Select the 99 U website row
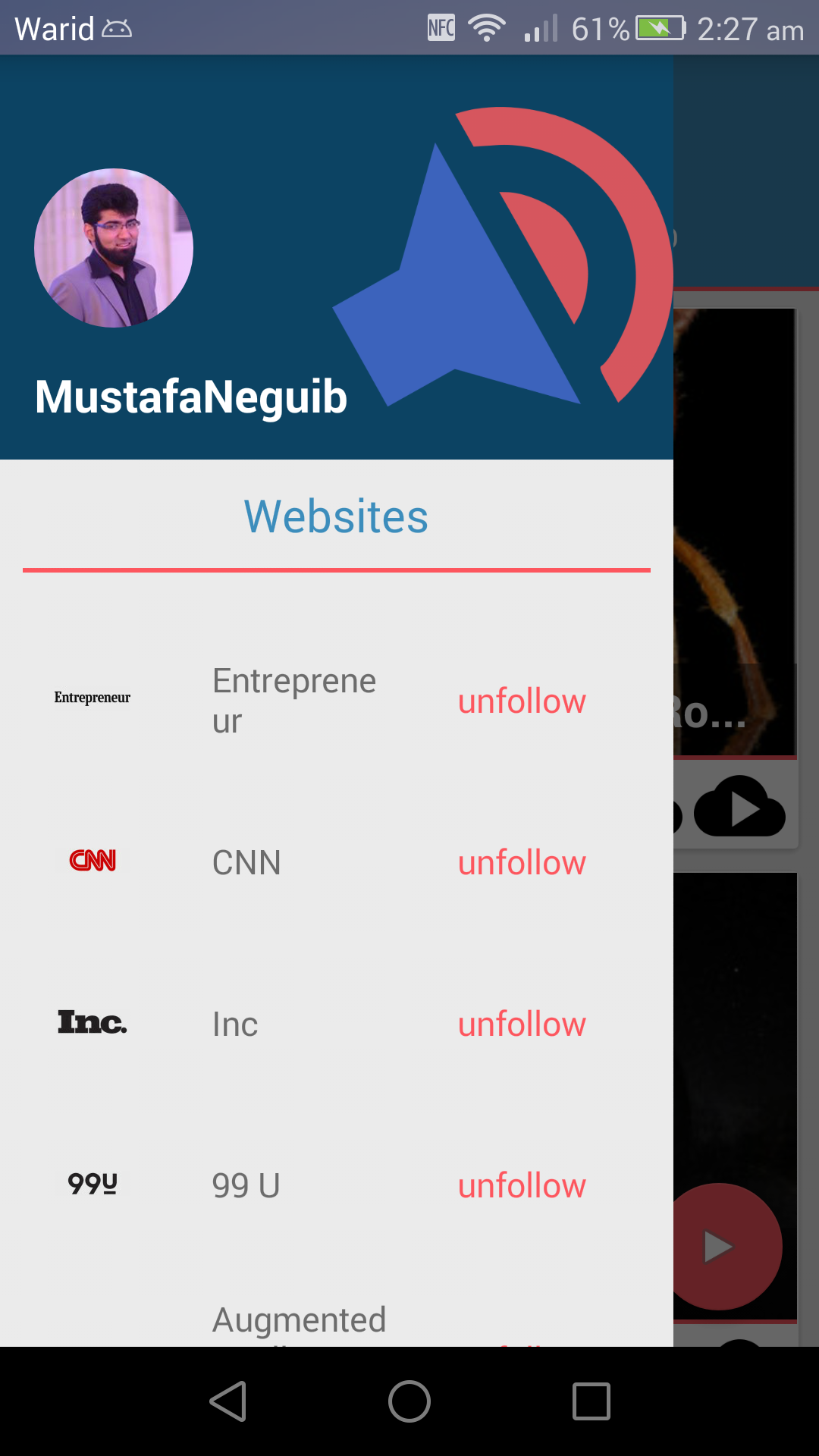819x1456 pixels. coord(337,1186)
